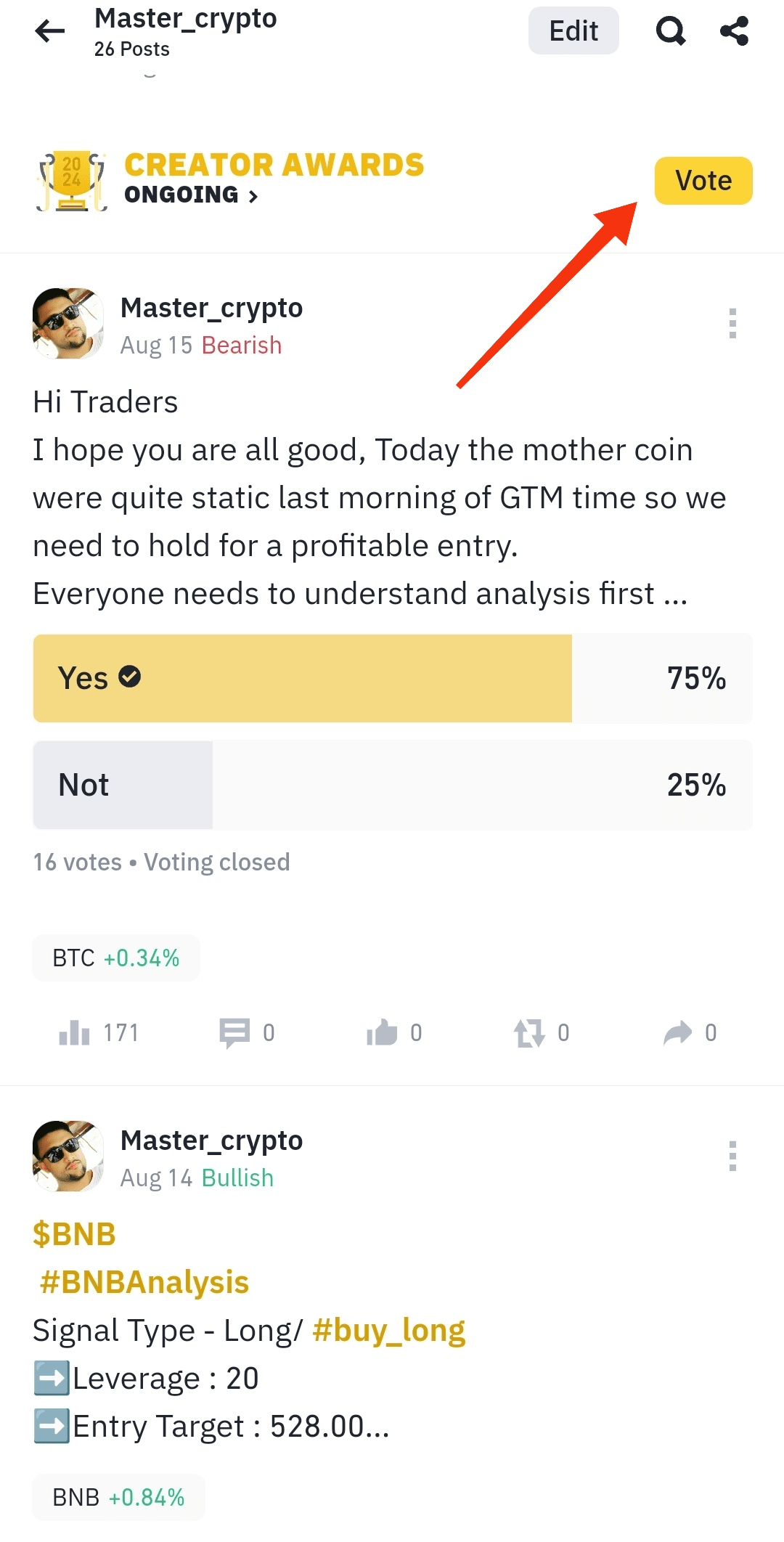Tap the yellow Vote button
Image resolution: width=784 pixels, height=1542 pixels.
tap(703, 181)
